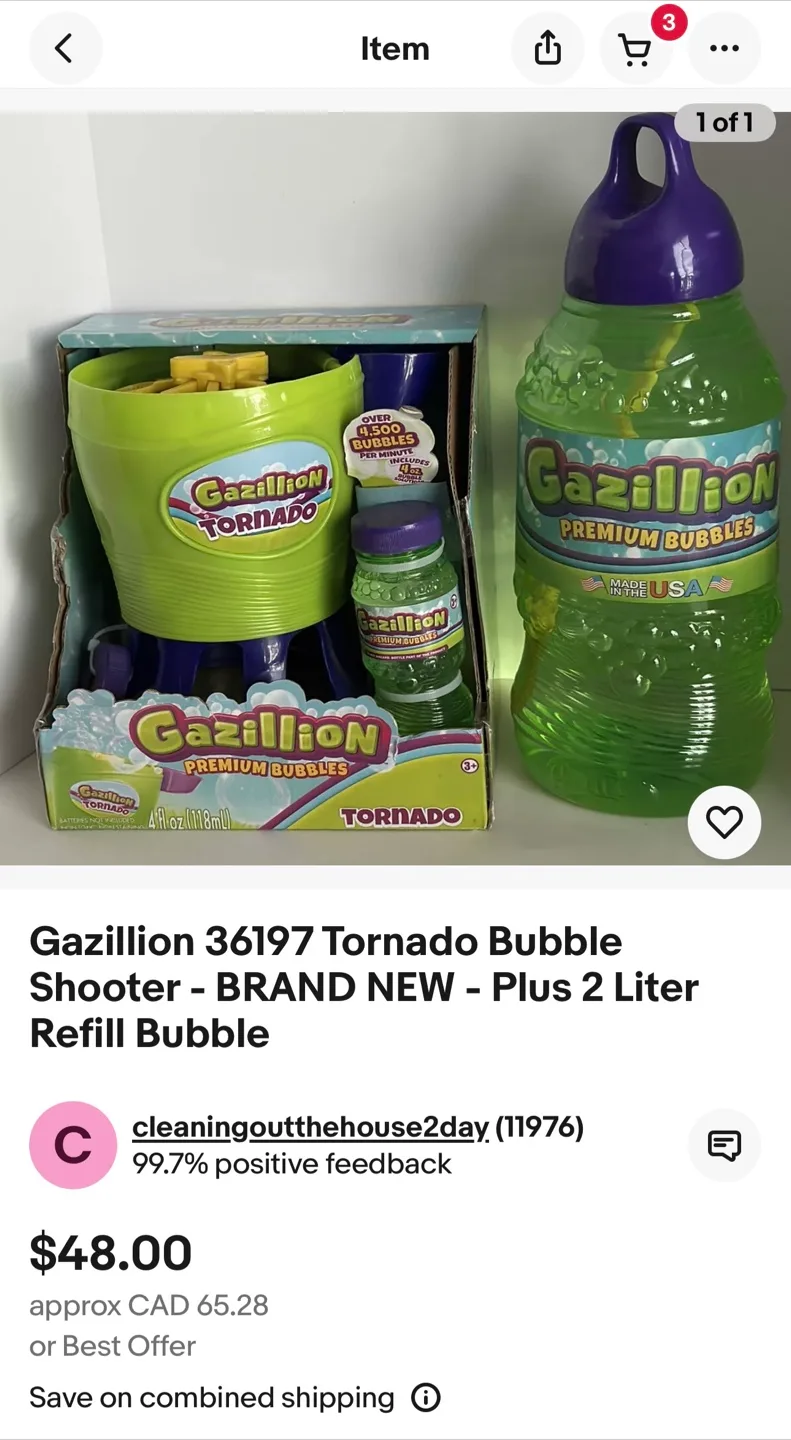View the 99.7% positive feedback details
The image size is (791, 1440).
coord(292,1163)
